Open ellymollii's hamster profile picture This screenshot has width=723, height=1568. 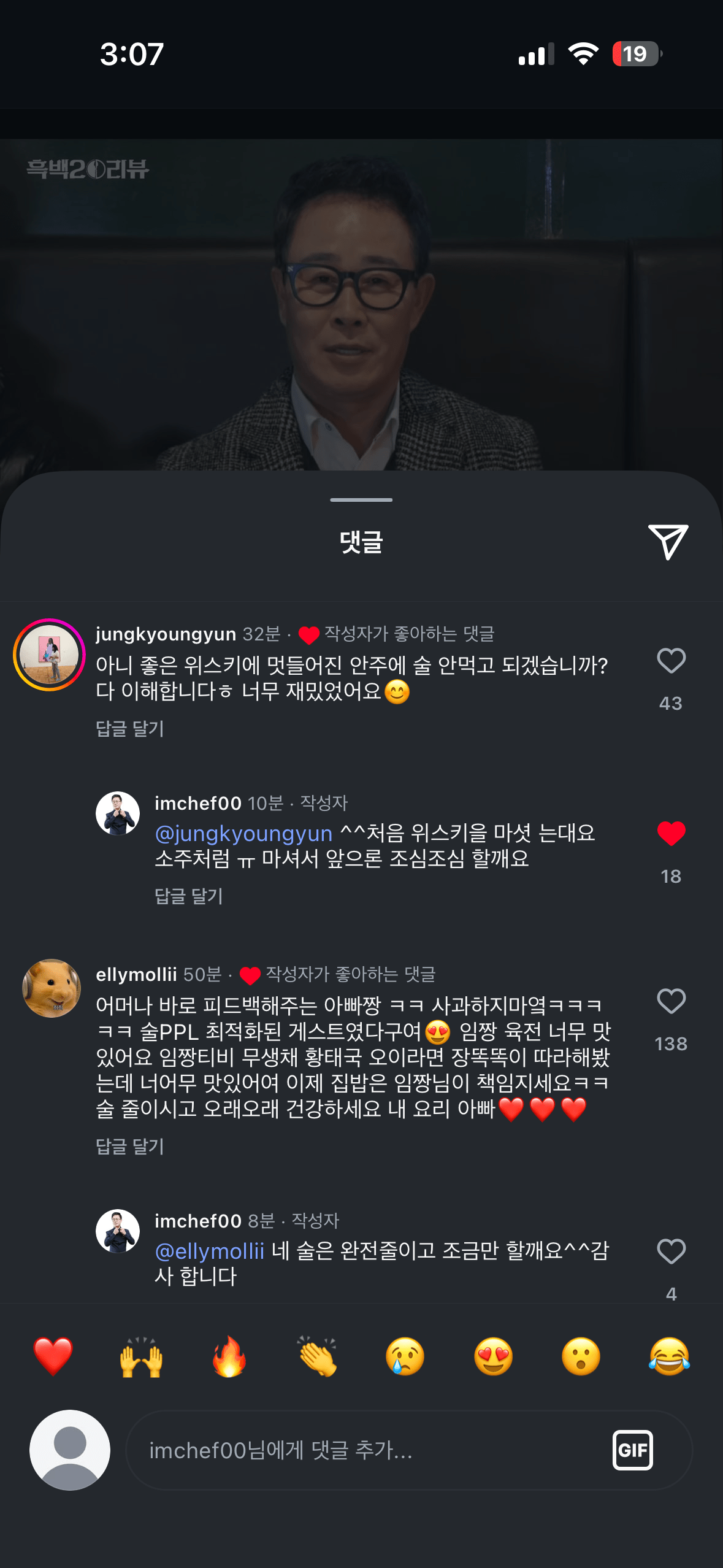(52, 988)
